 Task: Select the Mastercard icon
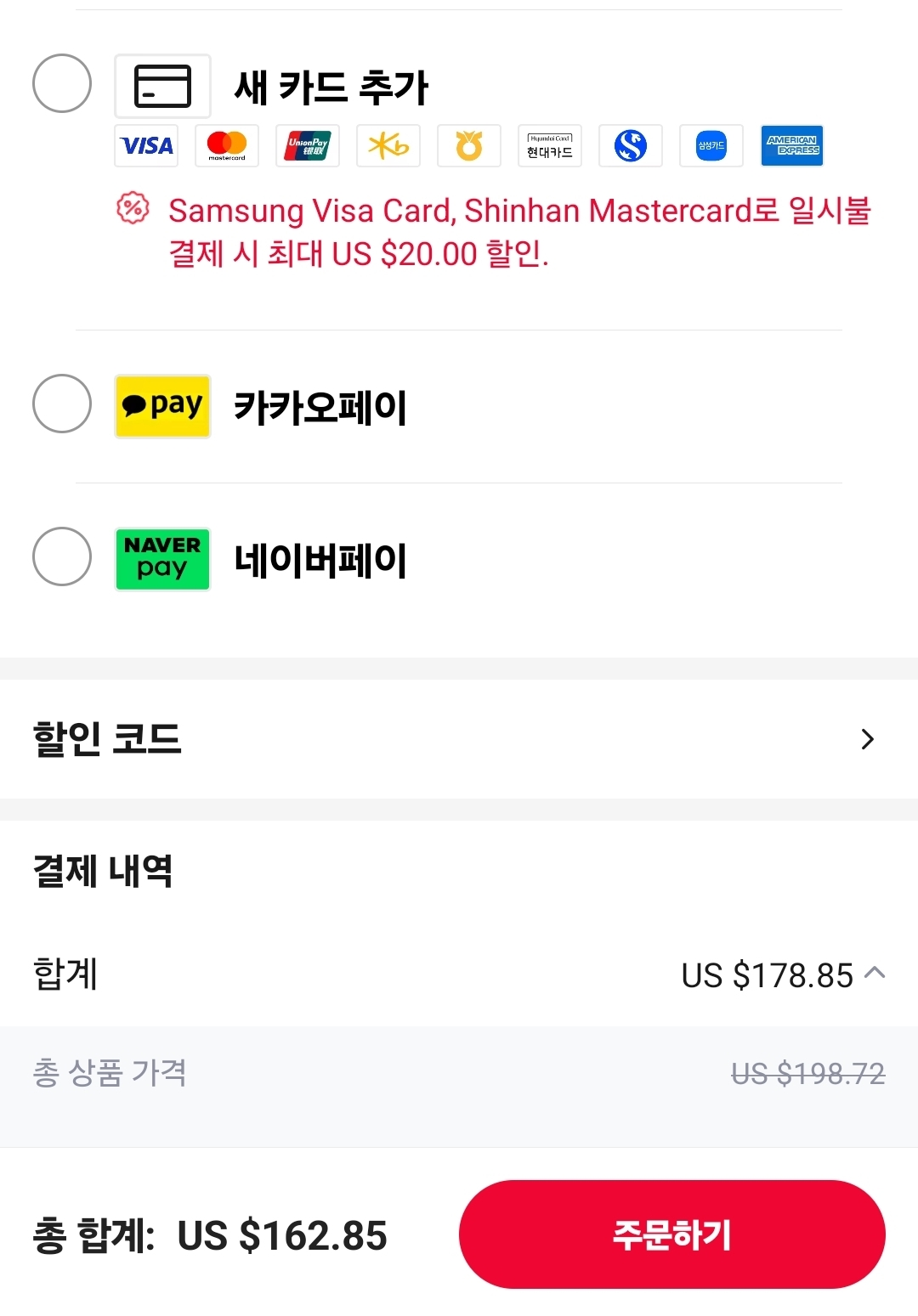click(x=226, y=145)
